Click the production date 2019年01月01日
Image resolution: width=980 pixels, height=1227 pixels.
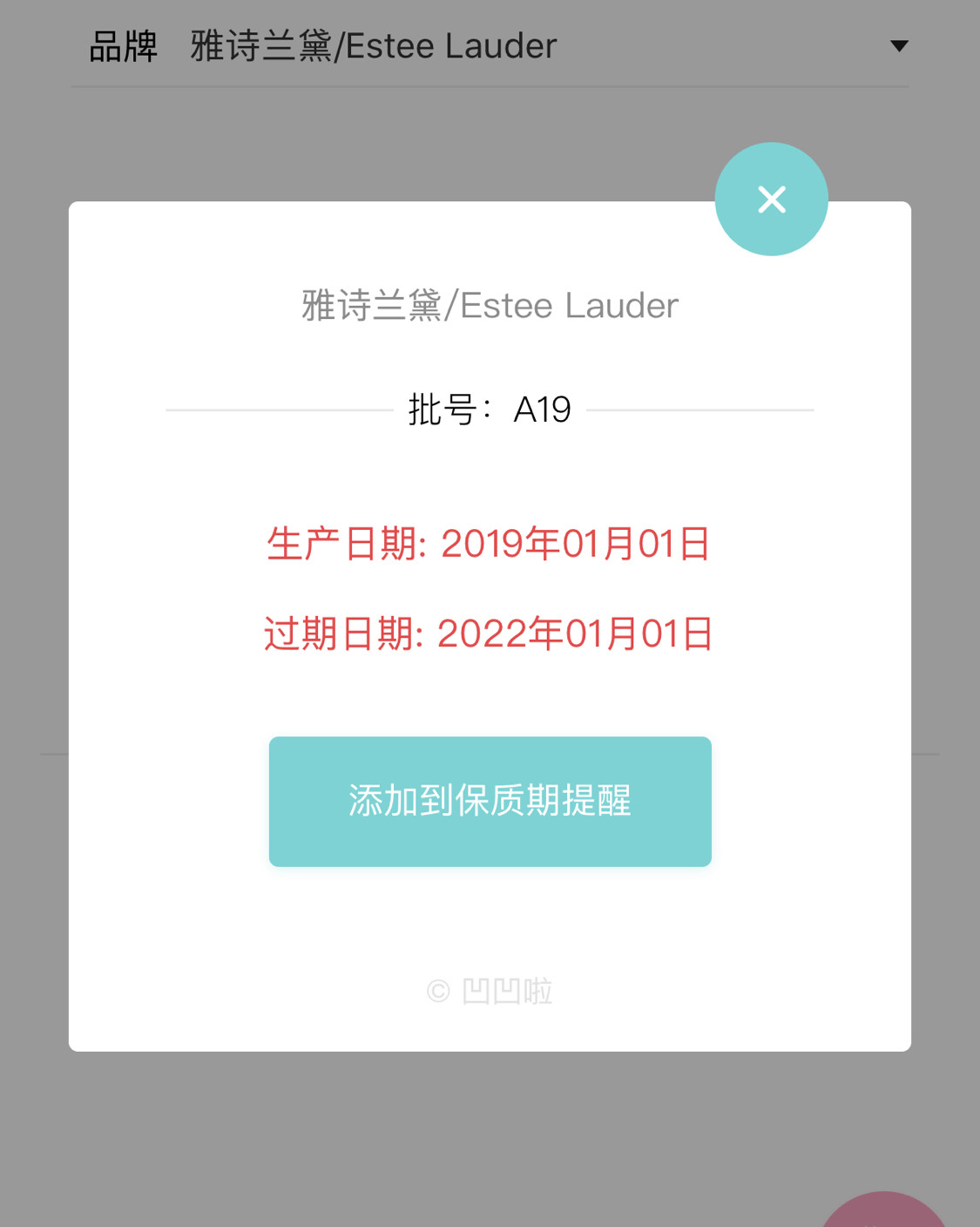click(577, 543)
